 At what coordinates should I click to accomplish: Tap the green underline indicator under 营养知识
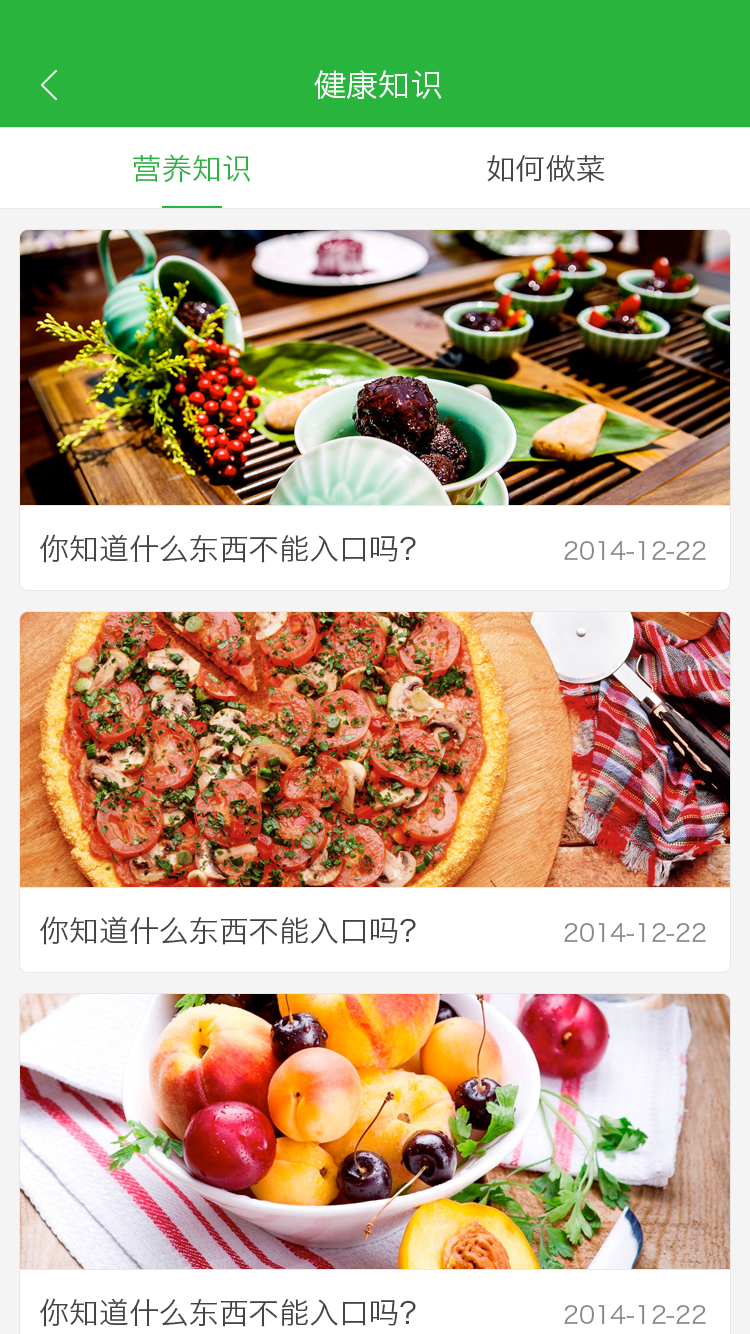click(x=190, y=202)
